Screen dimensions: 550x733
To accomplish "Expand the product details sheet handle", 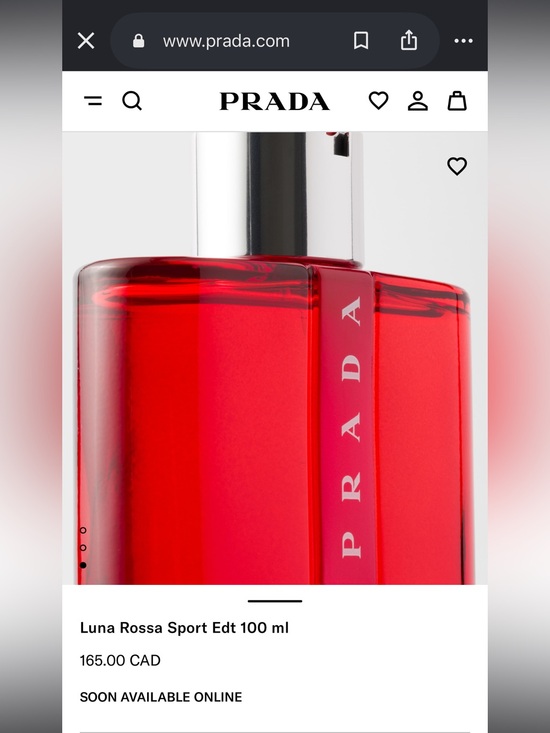I will point(275,601).
